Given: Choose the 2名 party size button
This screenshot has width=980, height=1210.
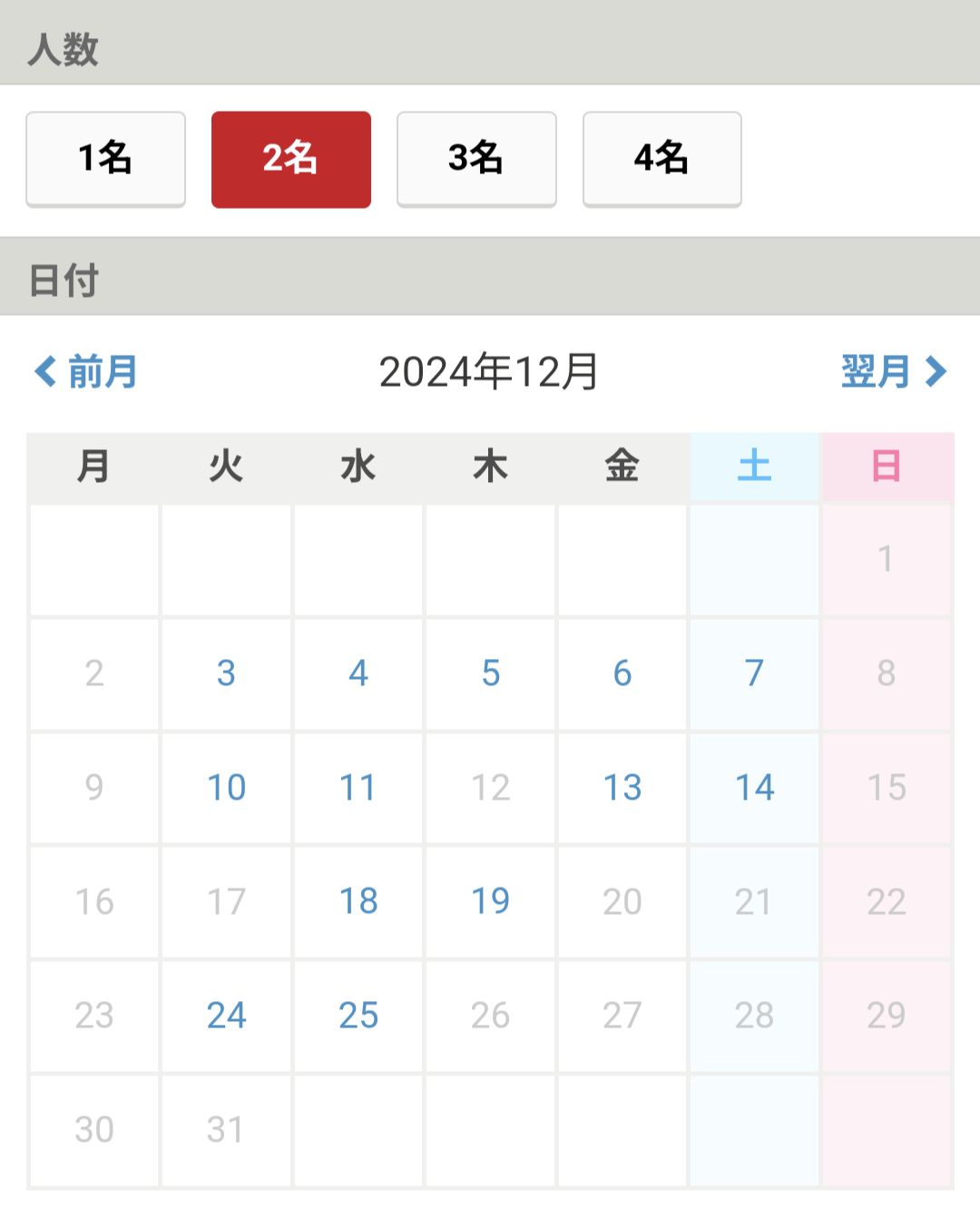Looking at the screenshot, I should tap(290, 159).
